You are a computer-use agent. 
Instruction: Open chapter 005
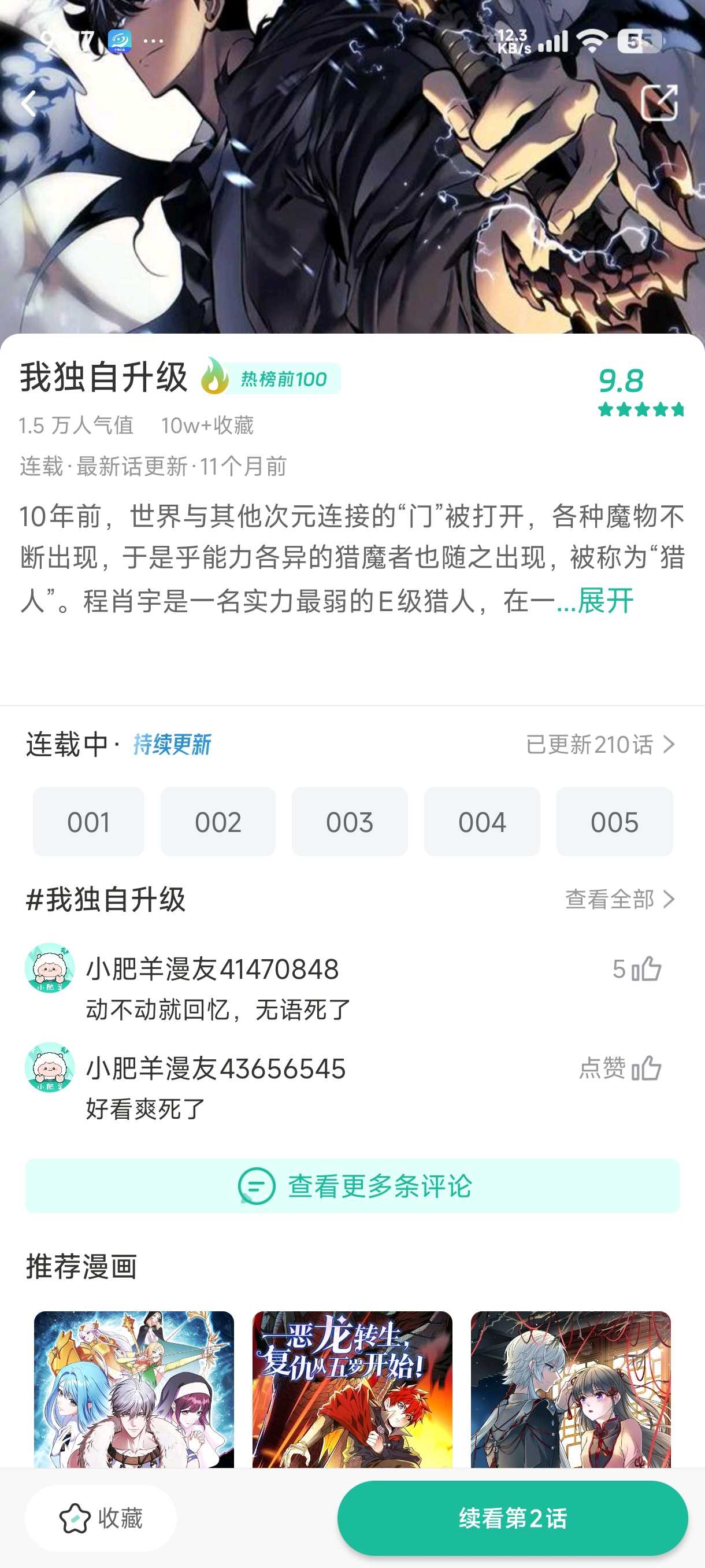coord(614,822)
